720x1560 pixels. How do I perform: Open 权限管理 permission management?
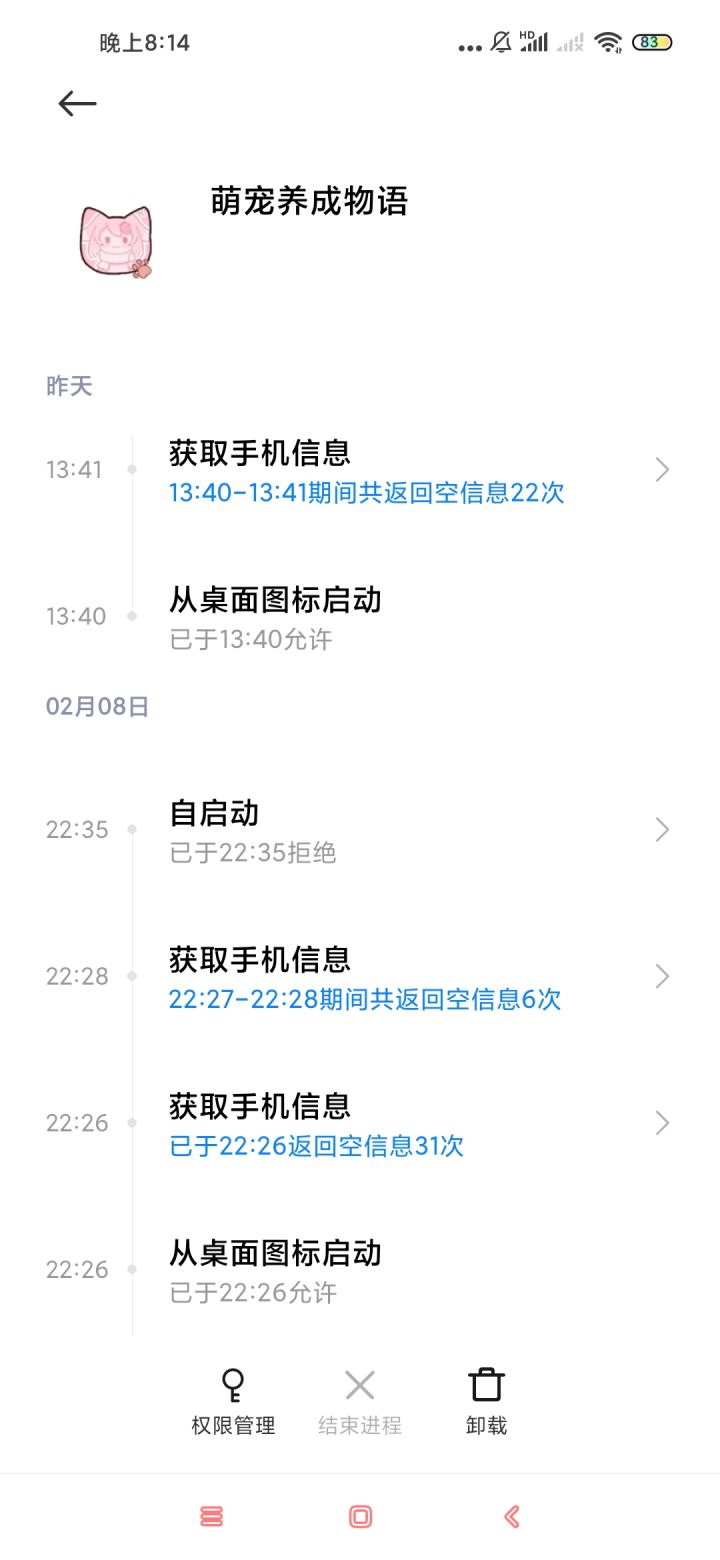(233, 1401)
